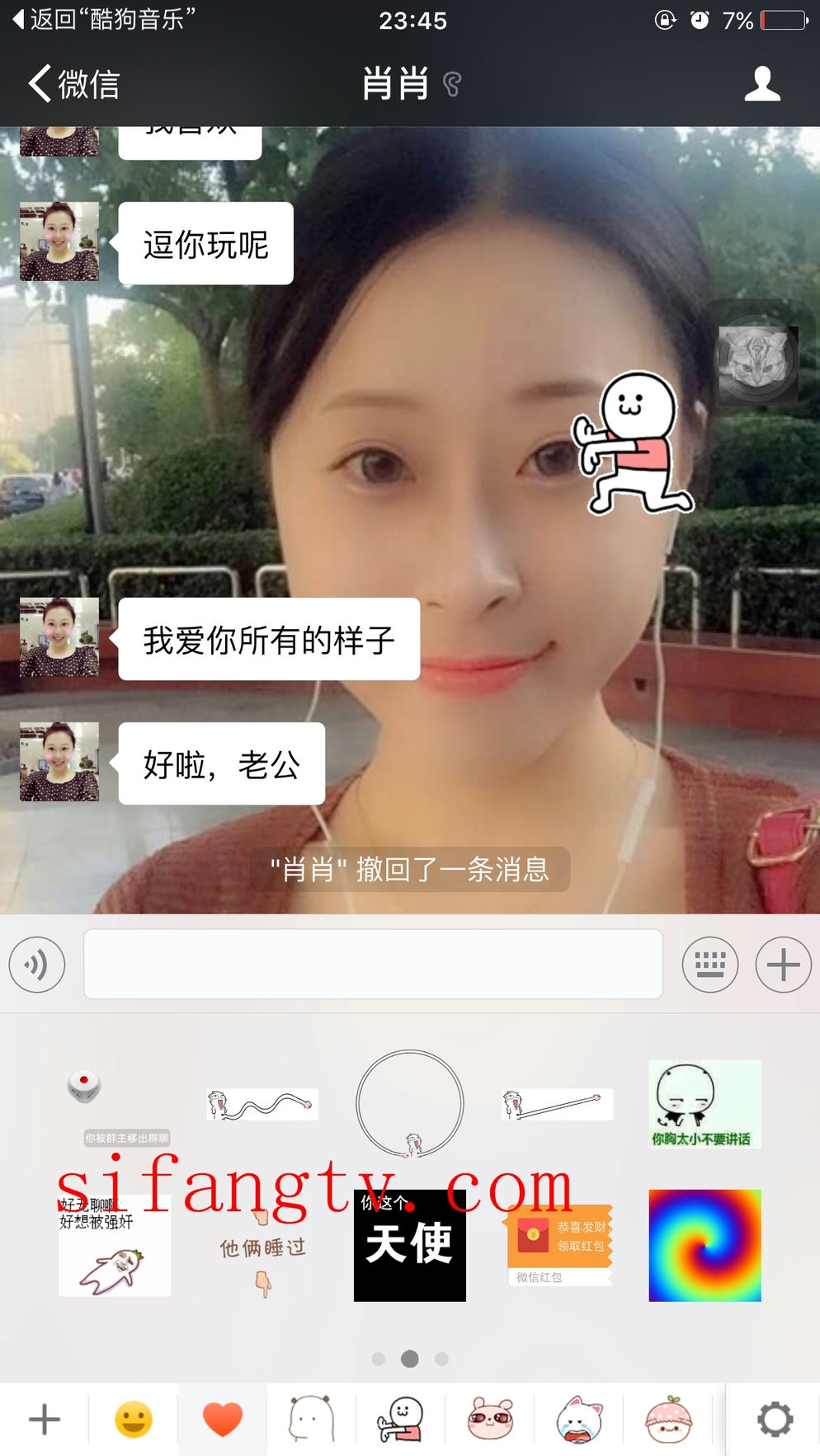Open sticker settings gear
Viewport: 820px width, 1456px height.
point(775,1419)
